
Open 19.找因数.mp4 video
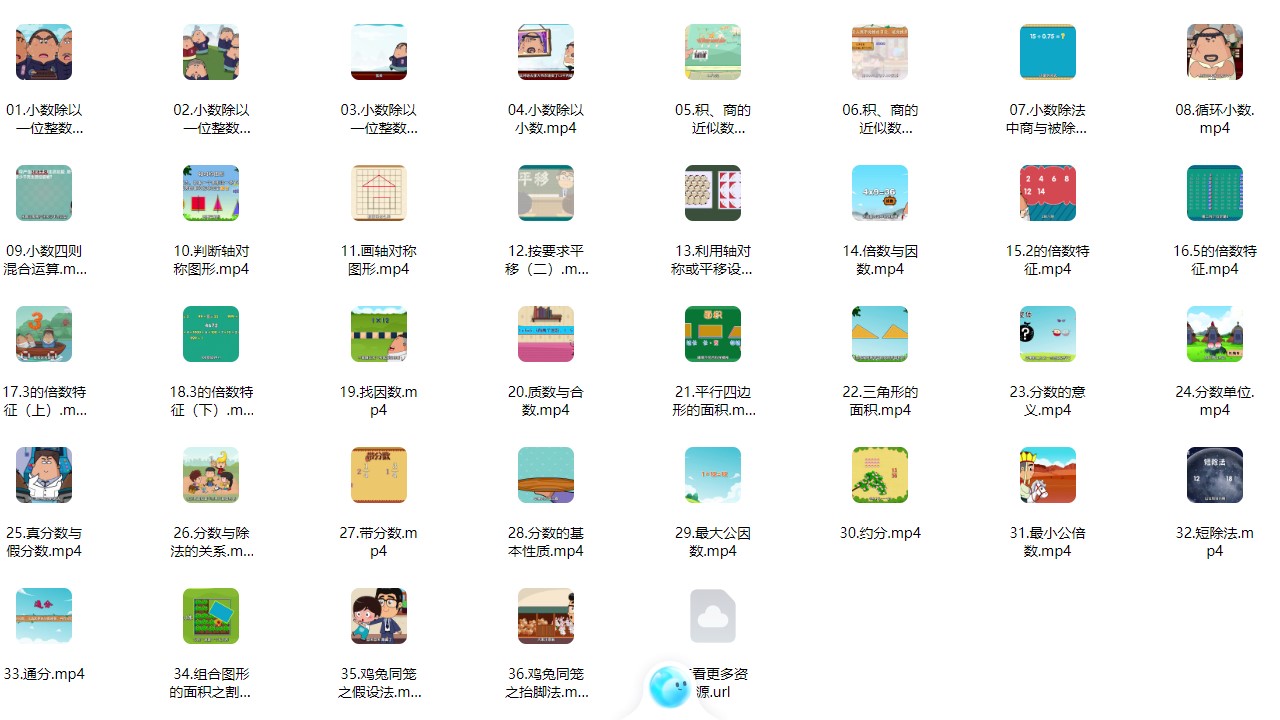pyautogui.click(x=379, y=334)
